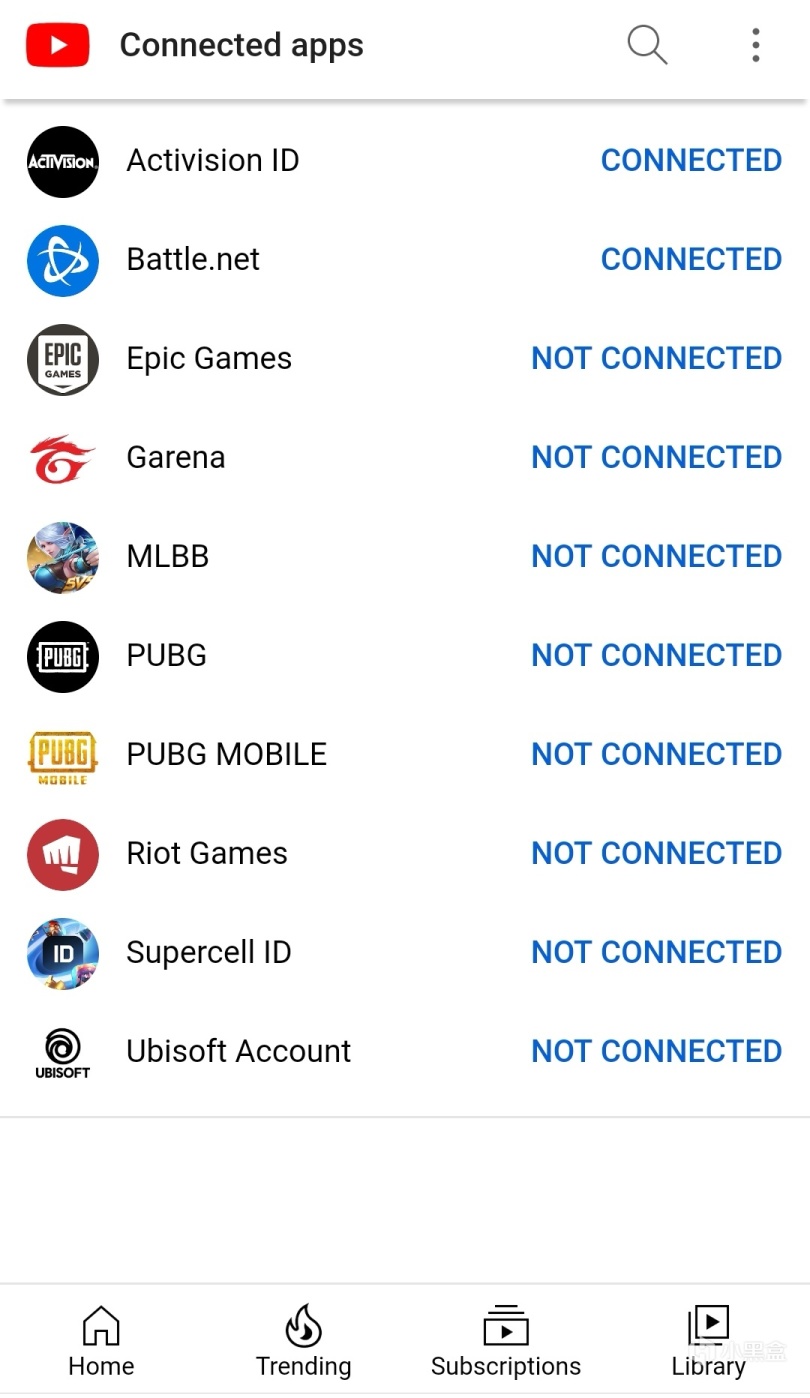Connect the Ubisoft Account
This screenshot has height=1398, width=810.
coord(656,1051)
